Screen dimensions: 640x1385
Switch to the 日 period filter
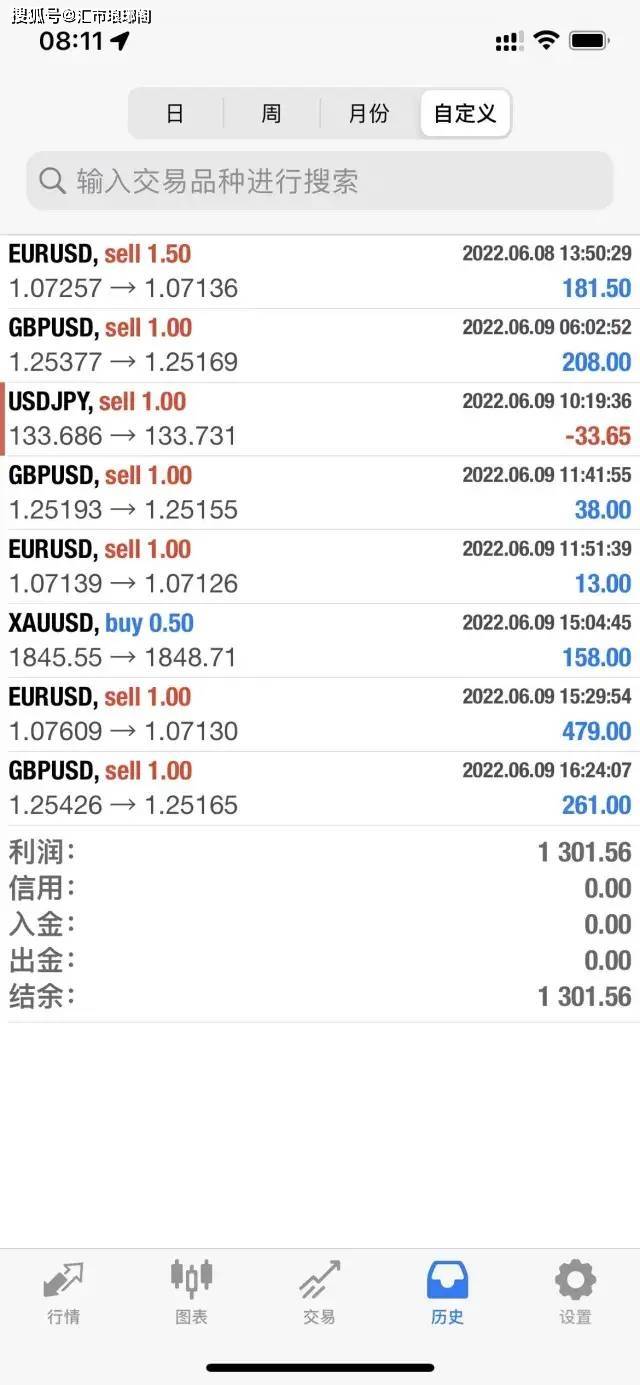[x=175, y=114]
